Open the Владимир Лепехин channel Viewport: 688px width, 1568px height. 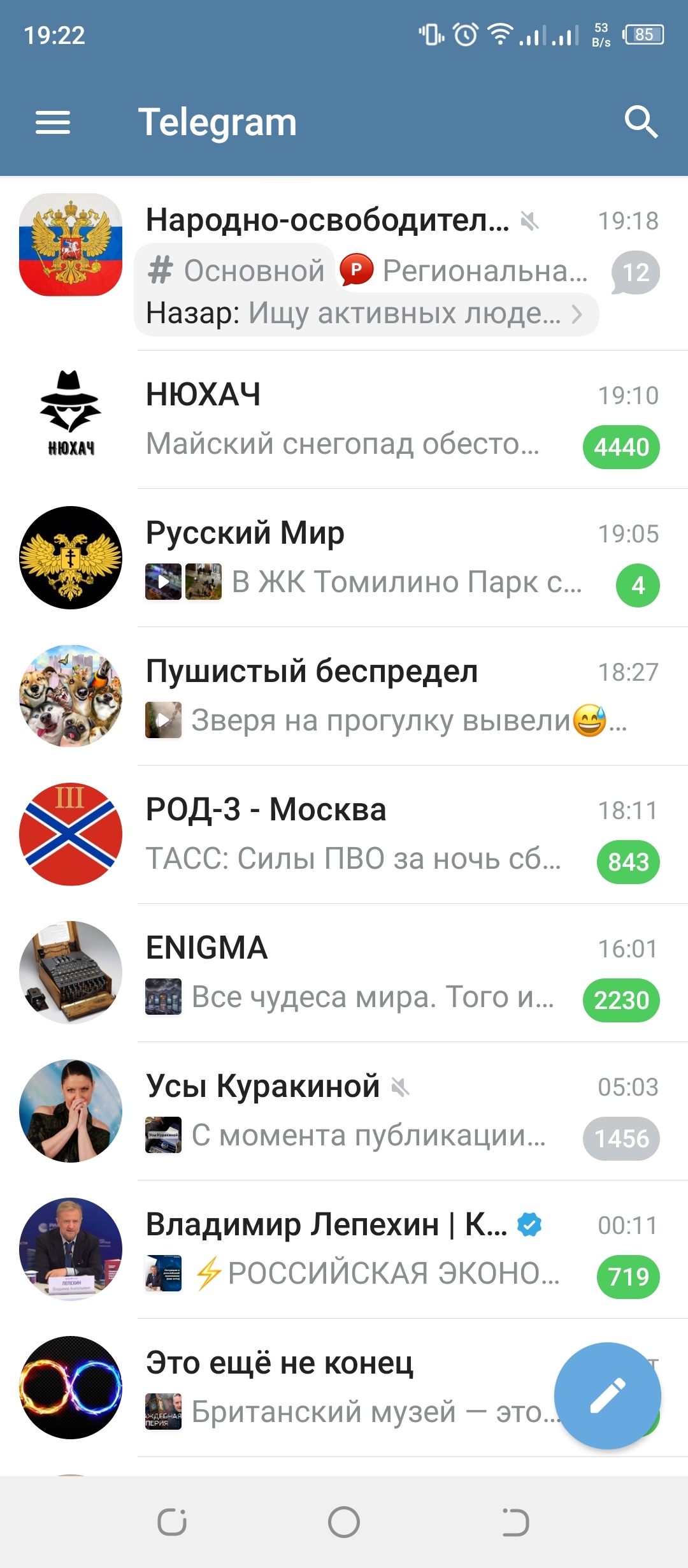pos(344,1249)
